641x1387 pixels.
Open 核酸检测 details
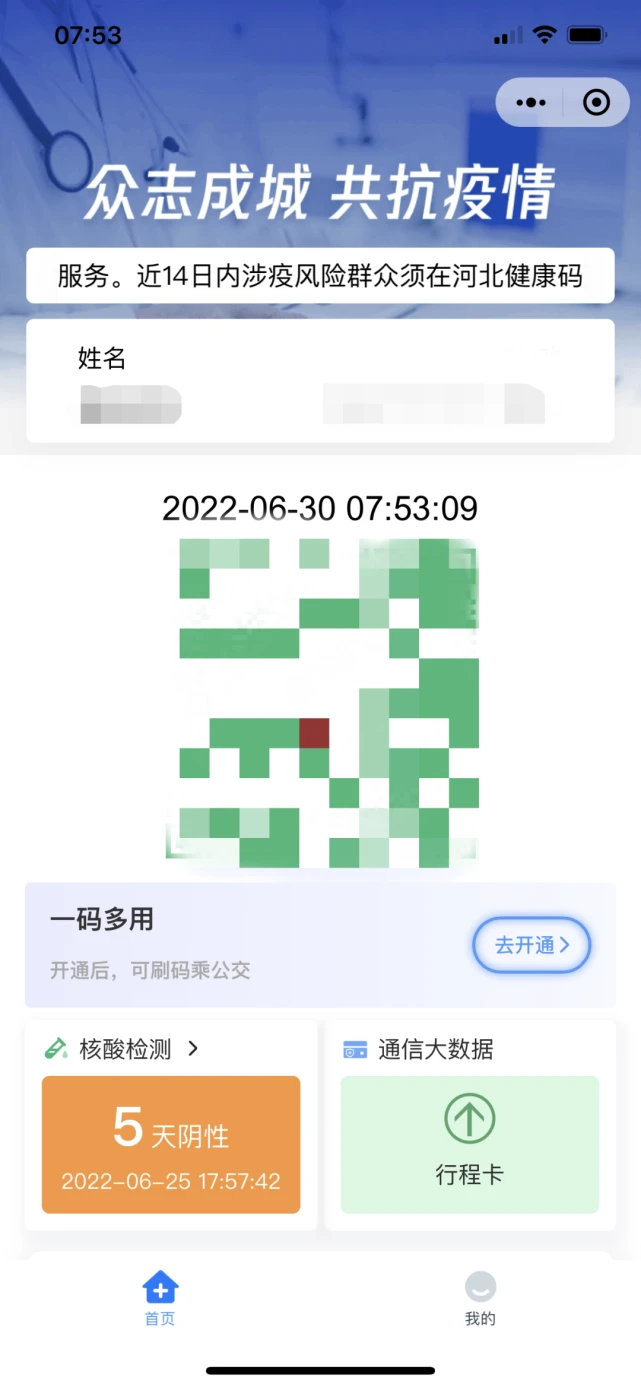point(125,1049)
